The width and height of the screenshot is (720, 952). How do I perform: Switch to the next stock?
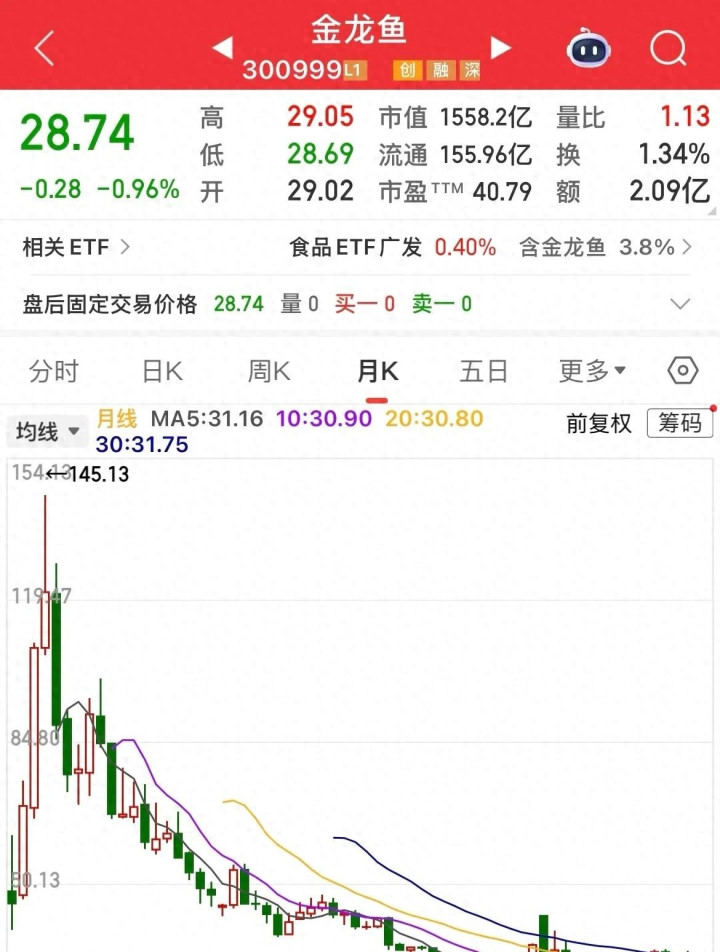tap(500, 46)
